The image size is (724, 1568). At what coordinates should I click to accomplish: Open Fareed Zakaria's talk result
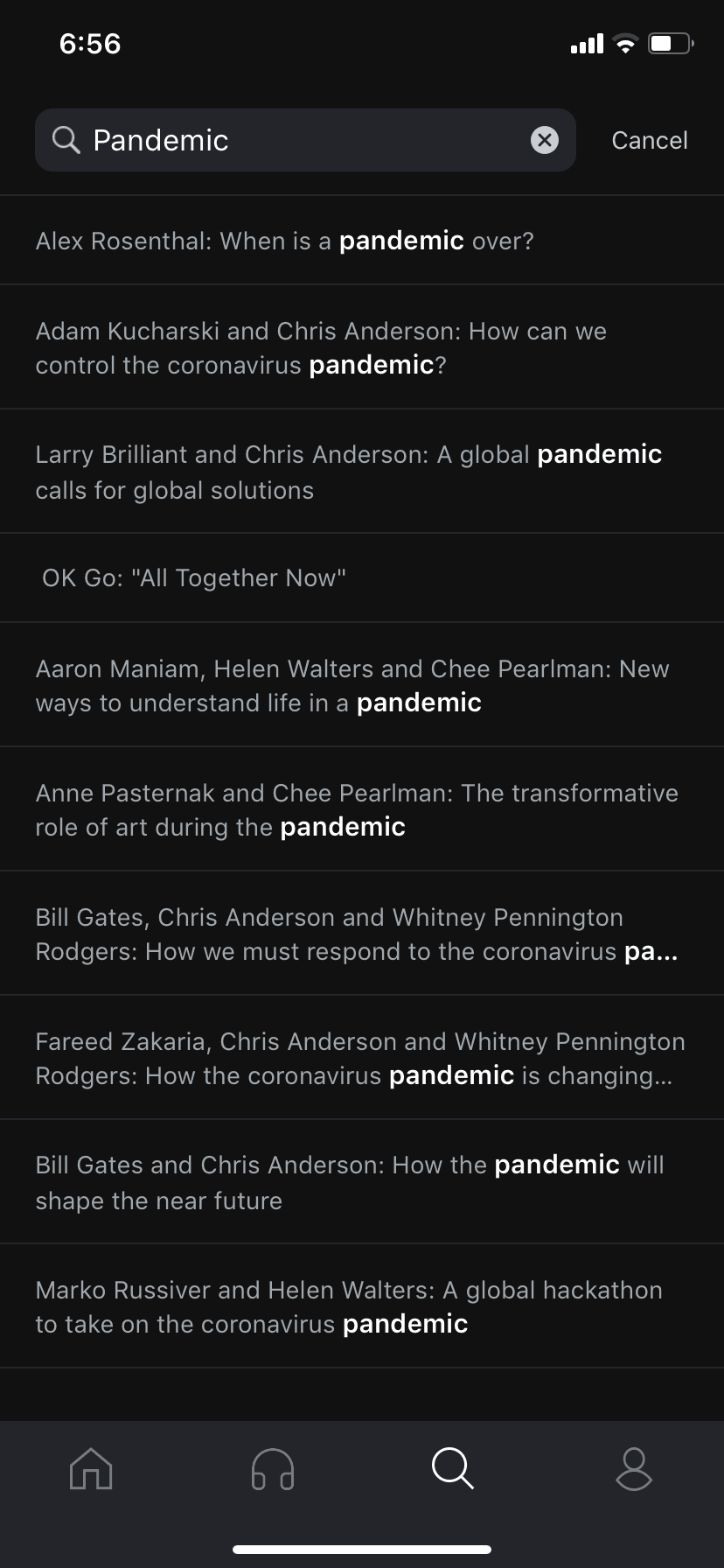tap(362, 1058)
